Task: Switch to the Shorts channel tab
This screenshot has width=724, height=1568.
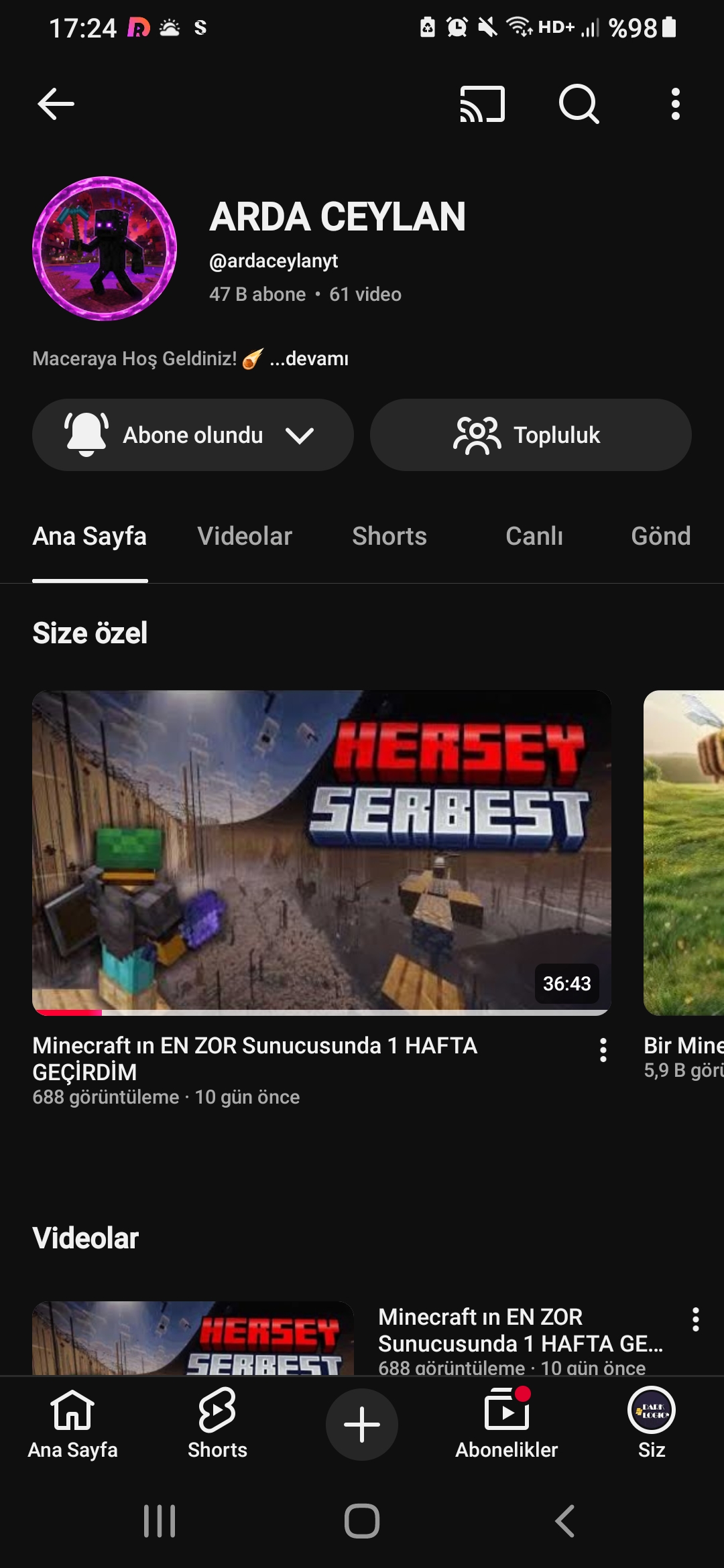Action: (x=389, y=536)
